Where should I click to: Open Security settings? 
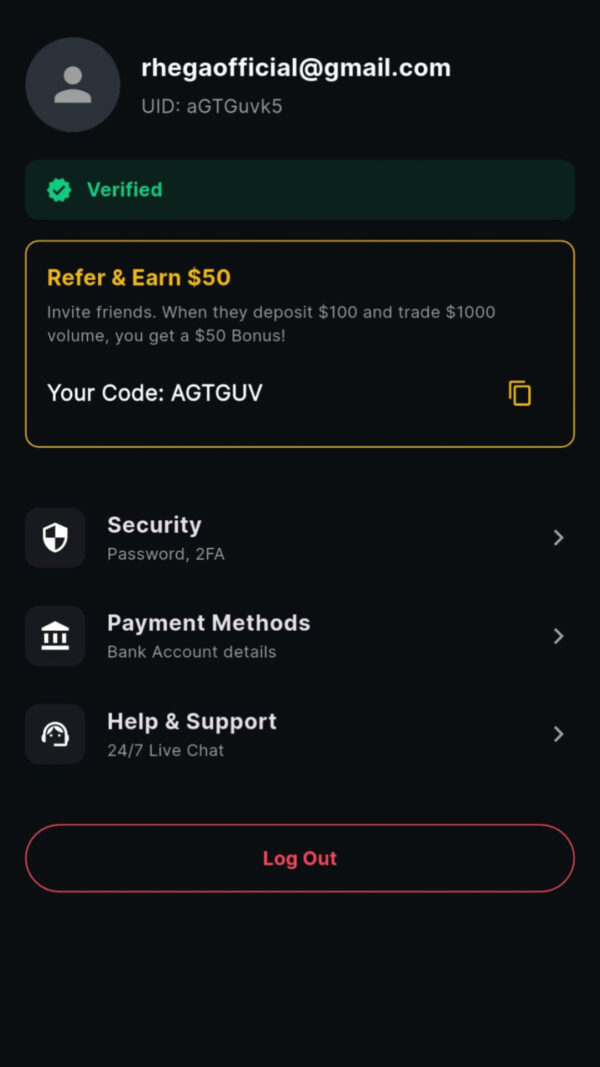click(299, 538)
